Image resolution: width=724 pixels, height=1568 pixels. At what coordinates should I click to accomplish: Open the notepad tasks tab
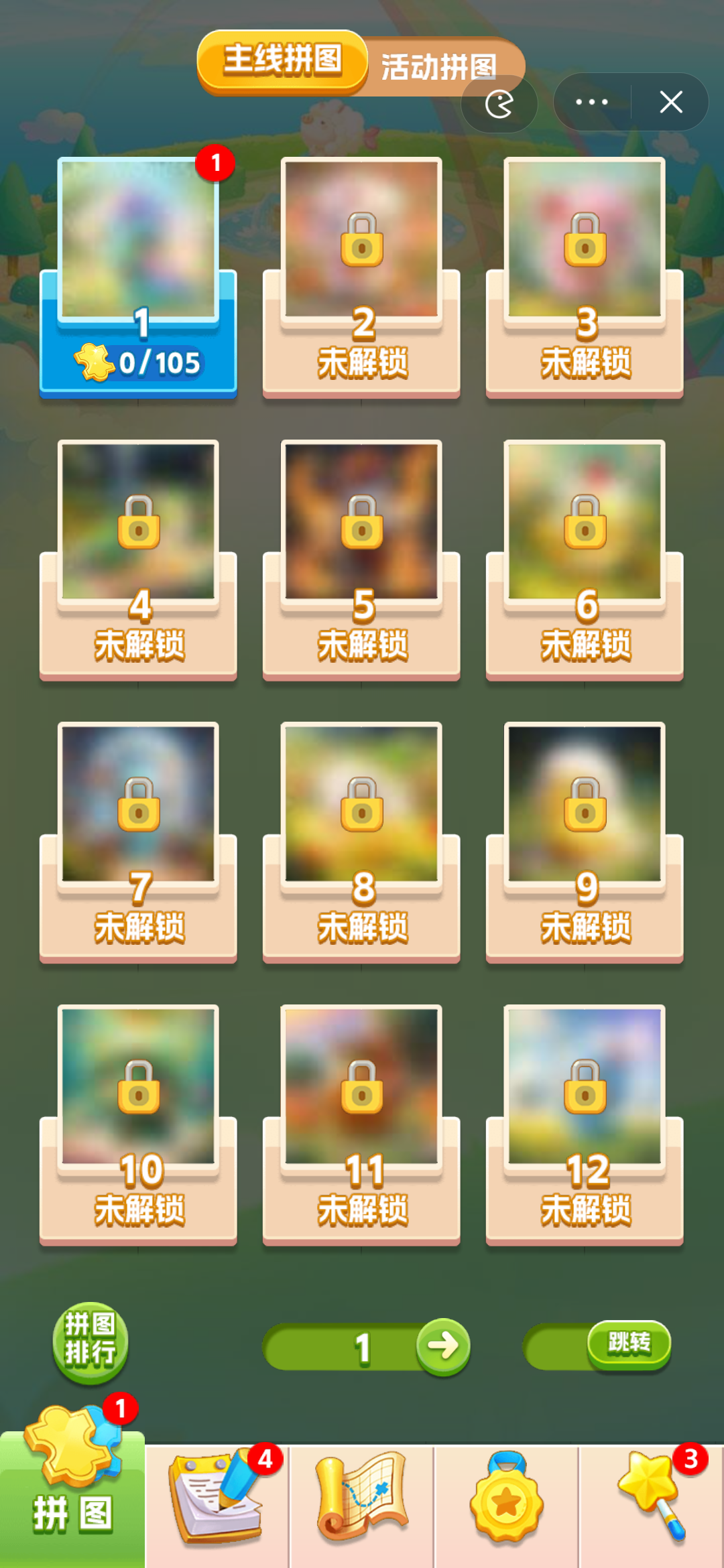[x=217, y=1501]
